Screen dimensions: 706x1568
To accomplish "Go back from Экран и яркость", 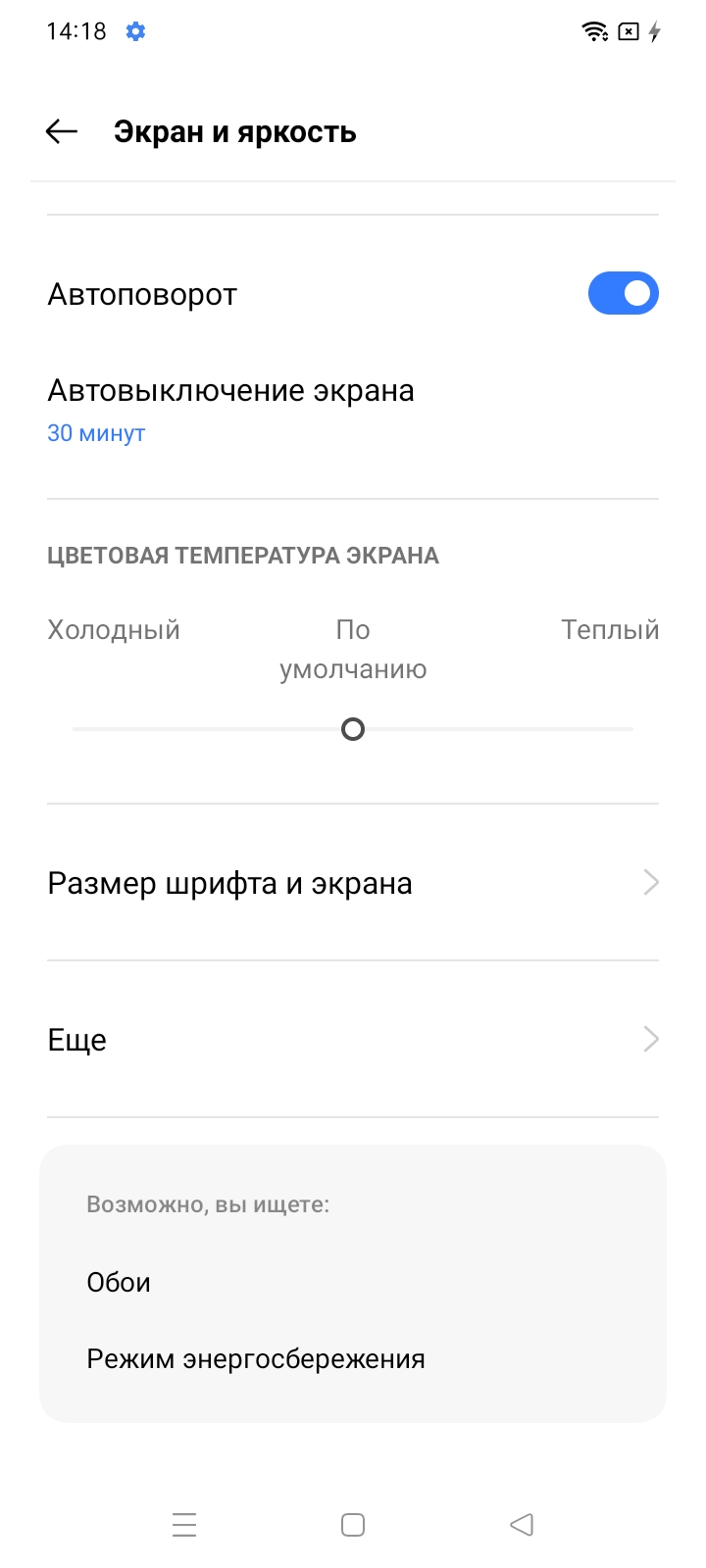I will tap(61, 131).
